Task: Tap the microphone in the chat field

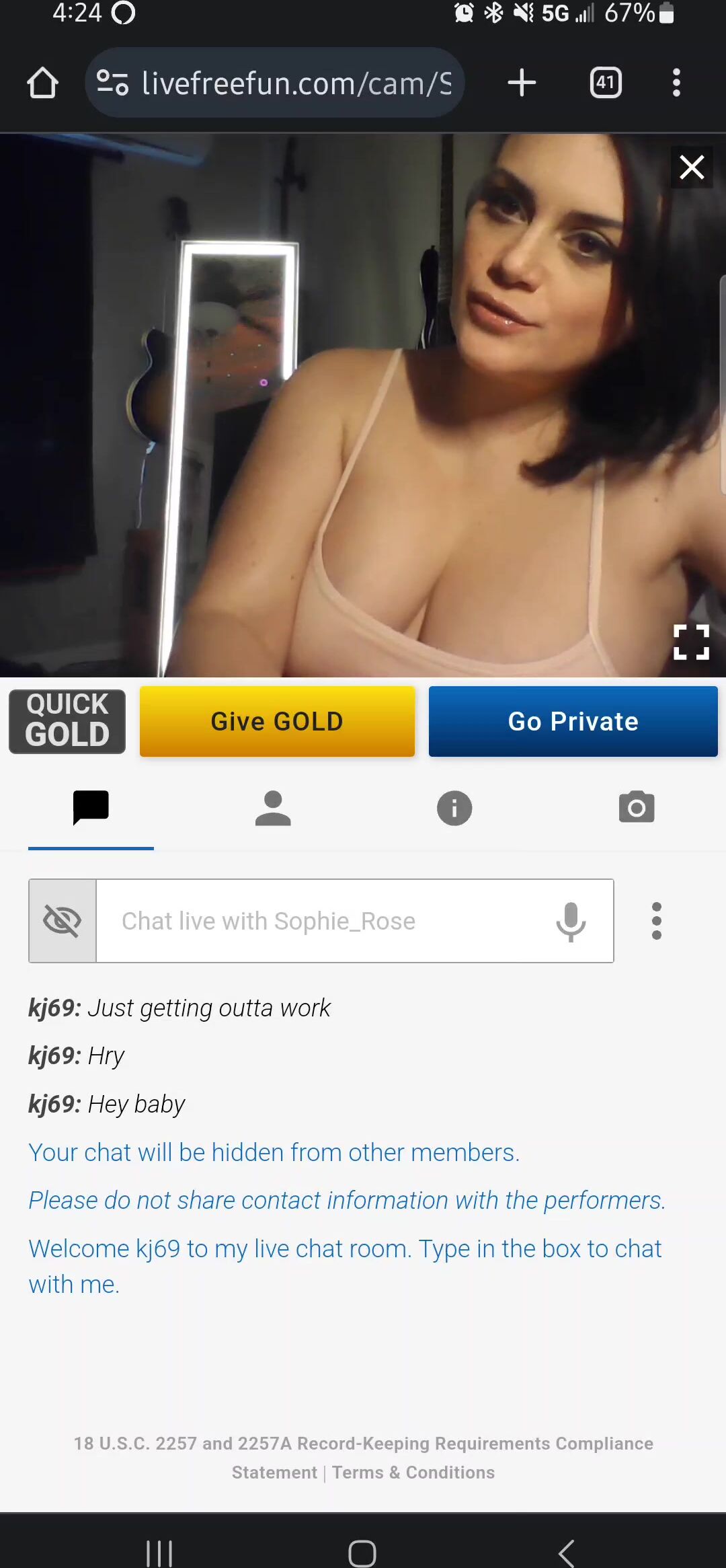Action: 571,920
